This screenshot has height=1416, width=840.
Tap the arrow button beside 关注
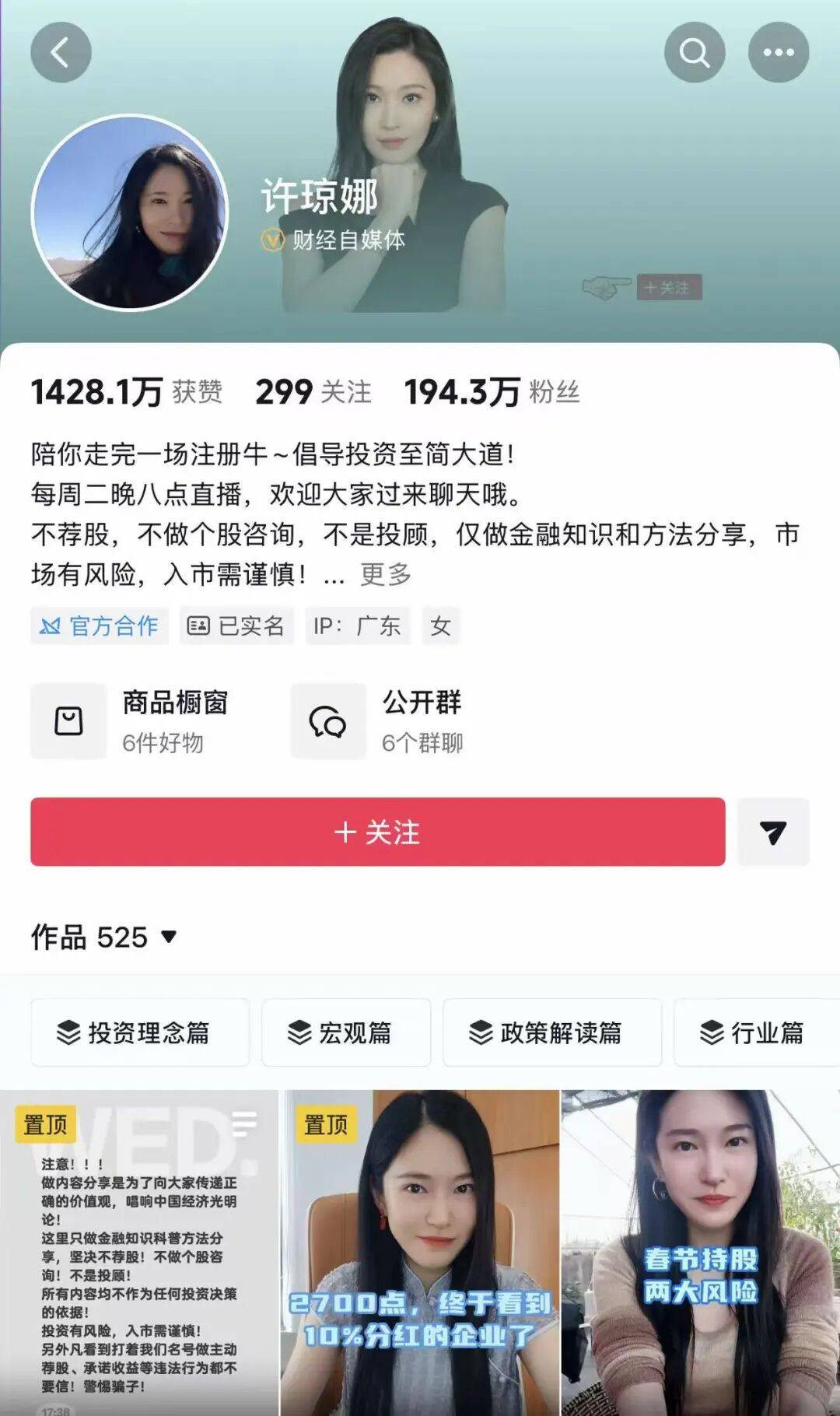coord(772,832)
